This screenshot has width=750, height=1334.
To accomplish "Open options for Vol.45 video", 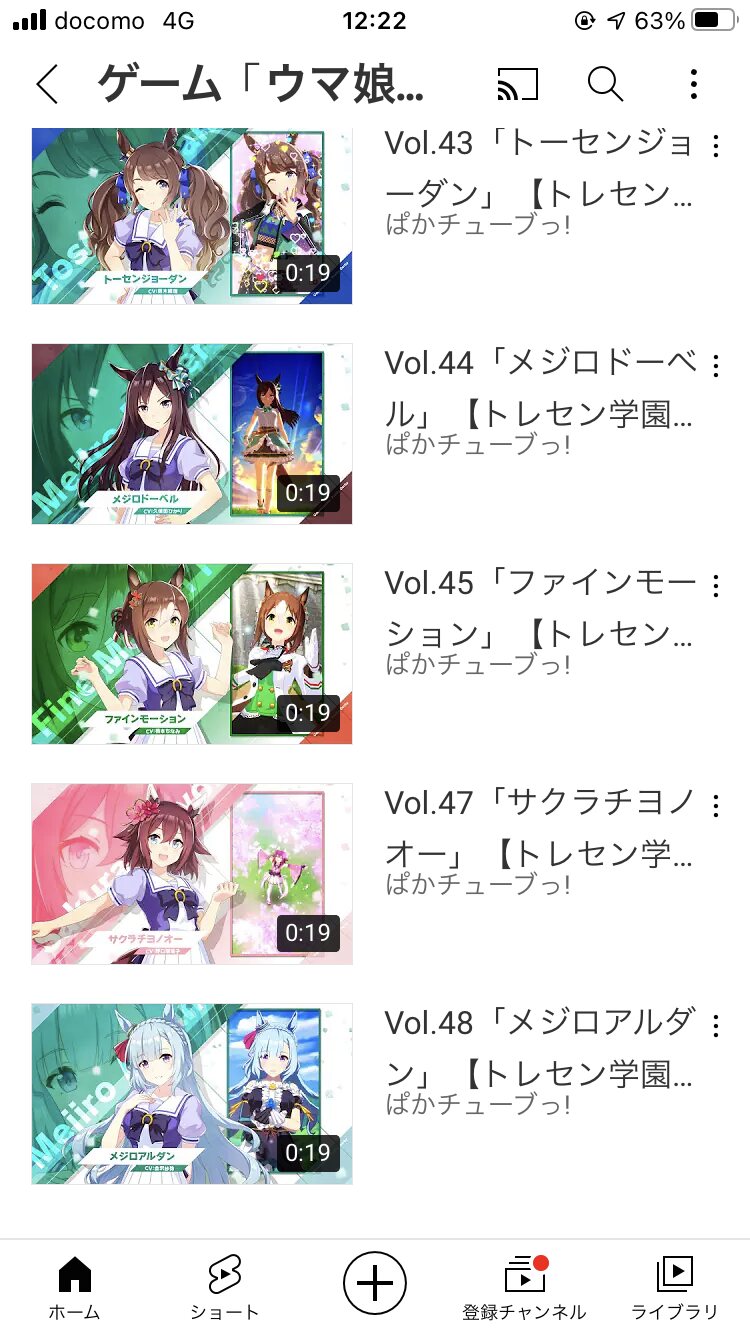I will coord(715,586).
